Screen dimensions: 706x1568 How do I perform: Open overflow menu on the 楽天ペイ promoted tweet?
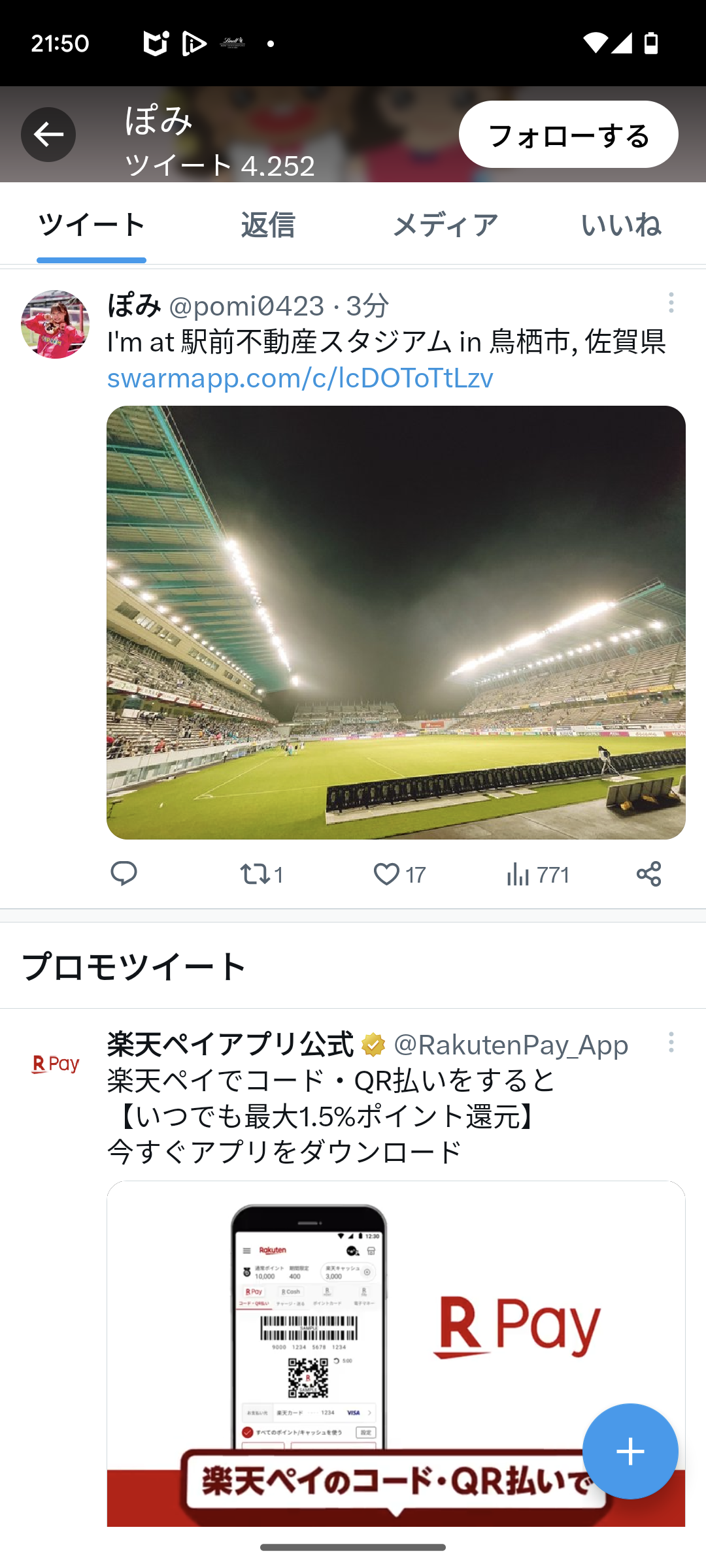671,1042
